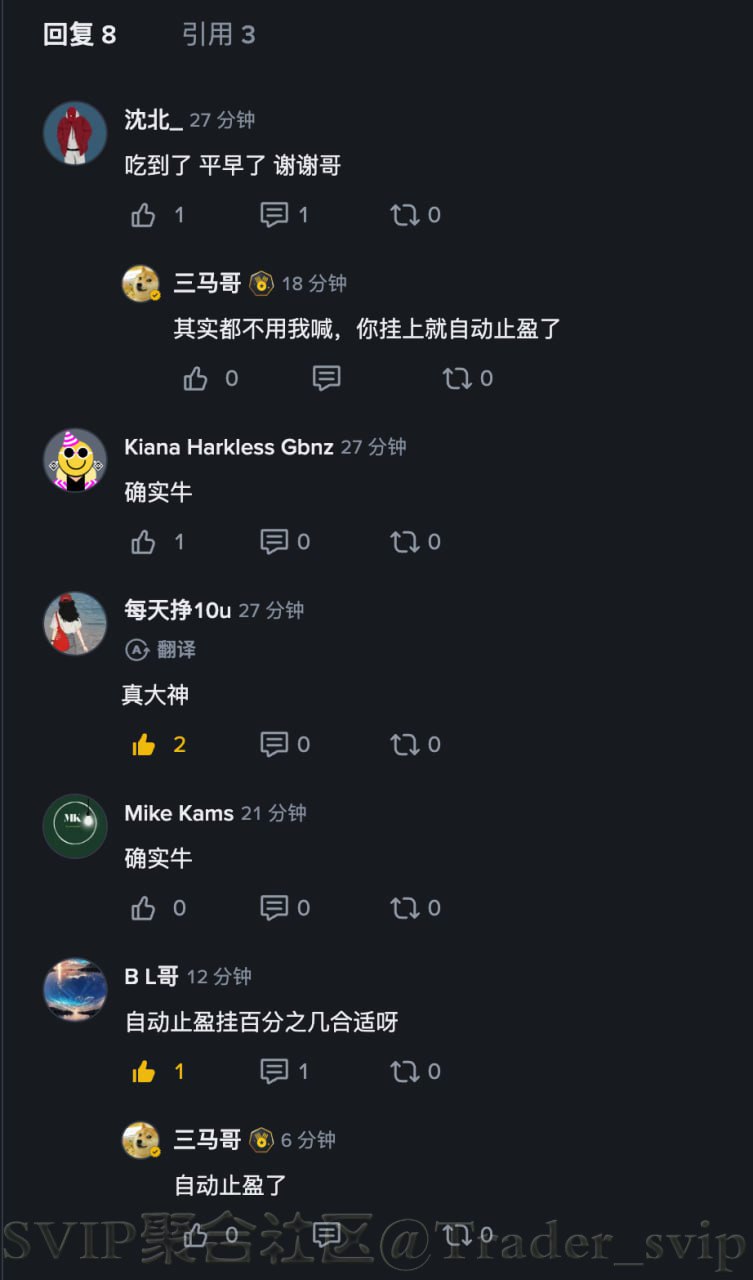Unlike B L哥's comment
753x1280 pixels.
point(144,1072)
